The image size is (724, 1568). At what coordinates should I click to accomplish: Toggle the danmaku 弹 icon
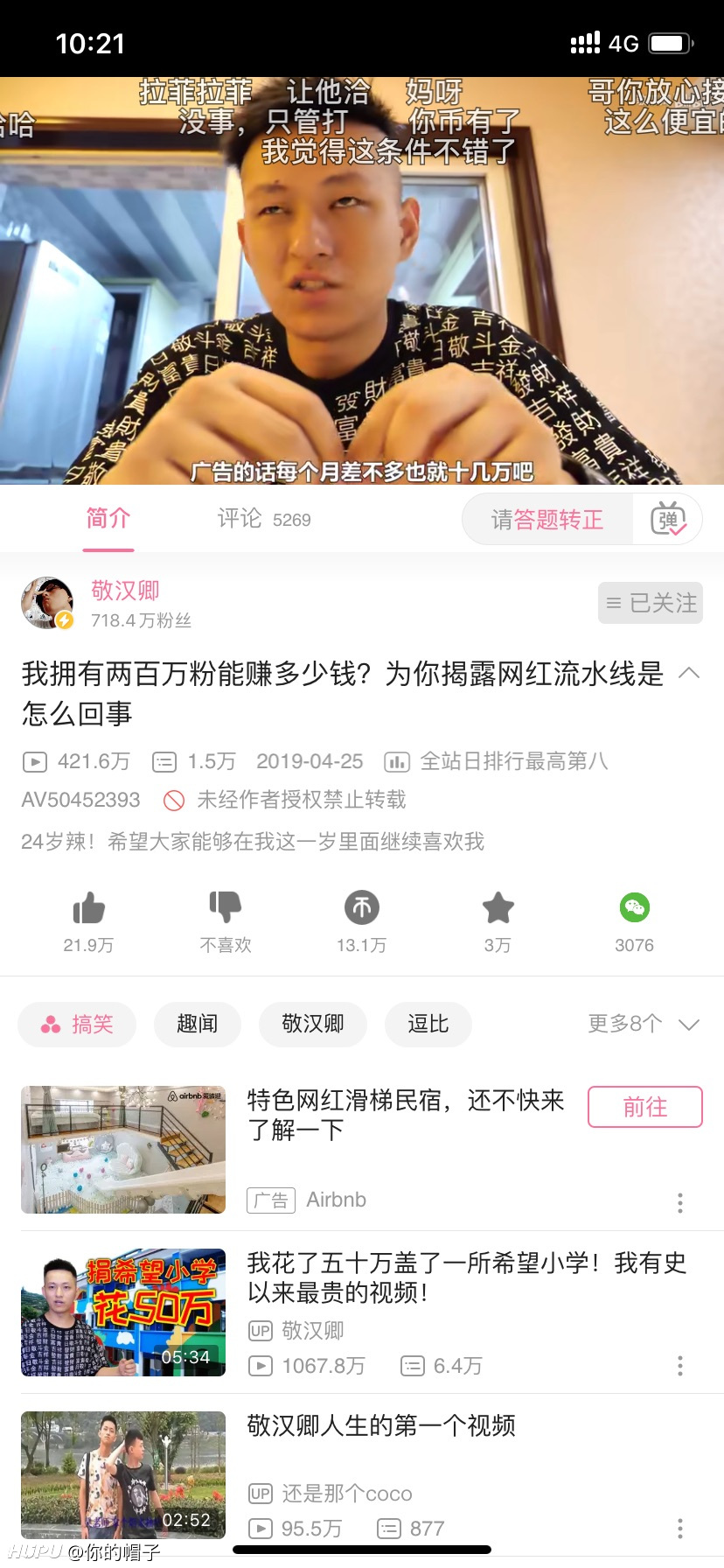tap(669, 519)
